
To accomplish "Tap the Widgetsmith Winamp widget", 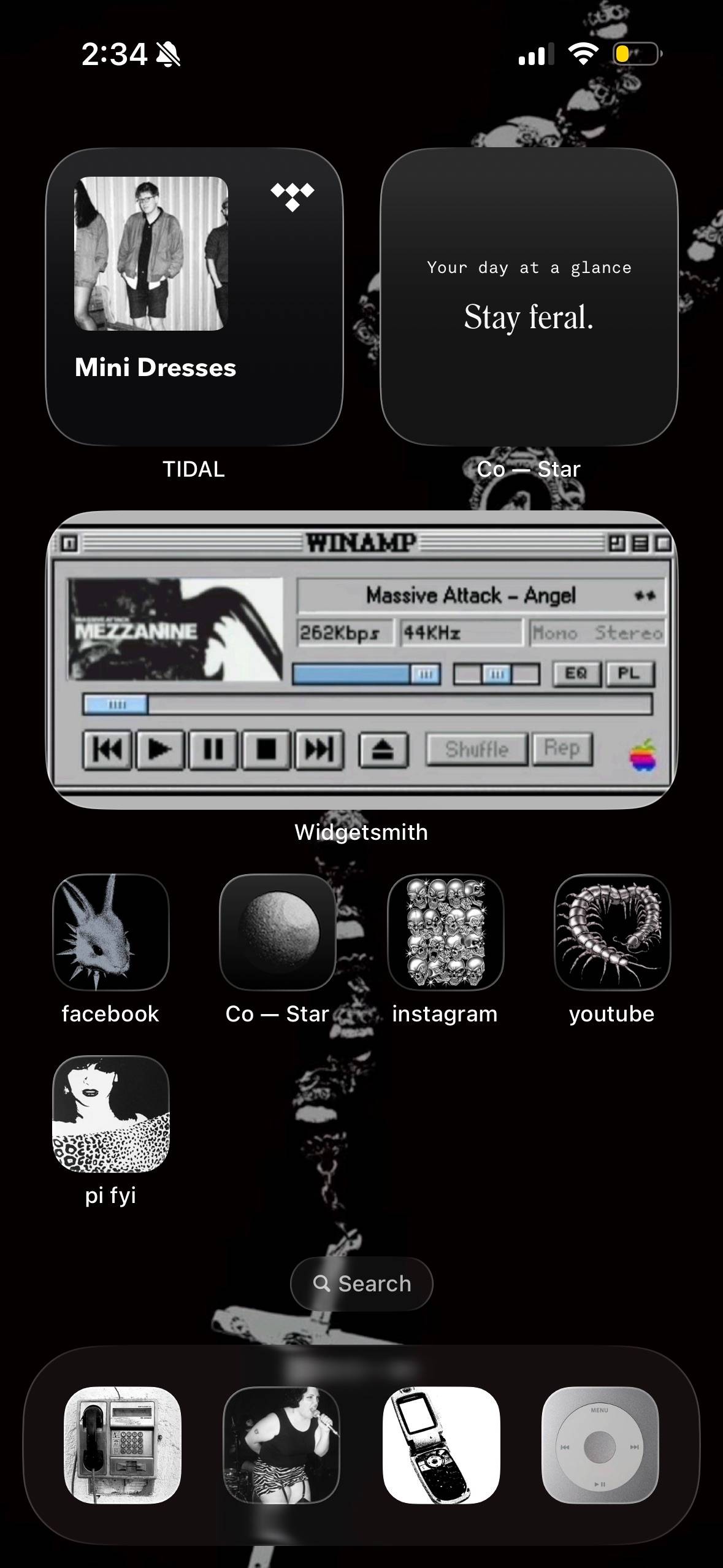I will coord(362,659).
